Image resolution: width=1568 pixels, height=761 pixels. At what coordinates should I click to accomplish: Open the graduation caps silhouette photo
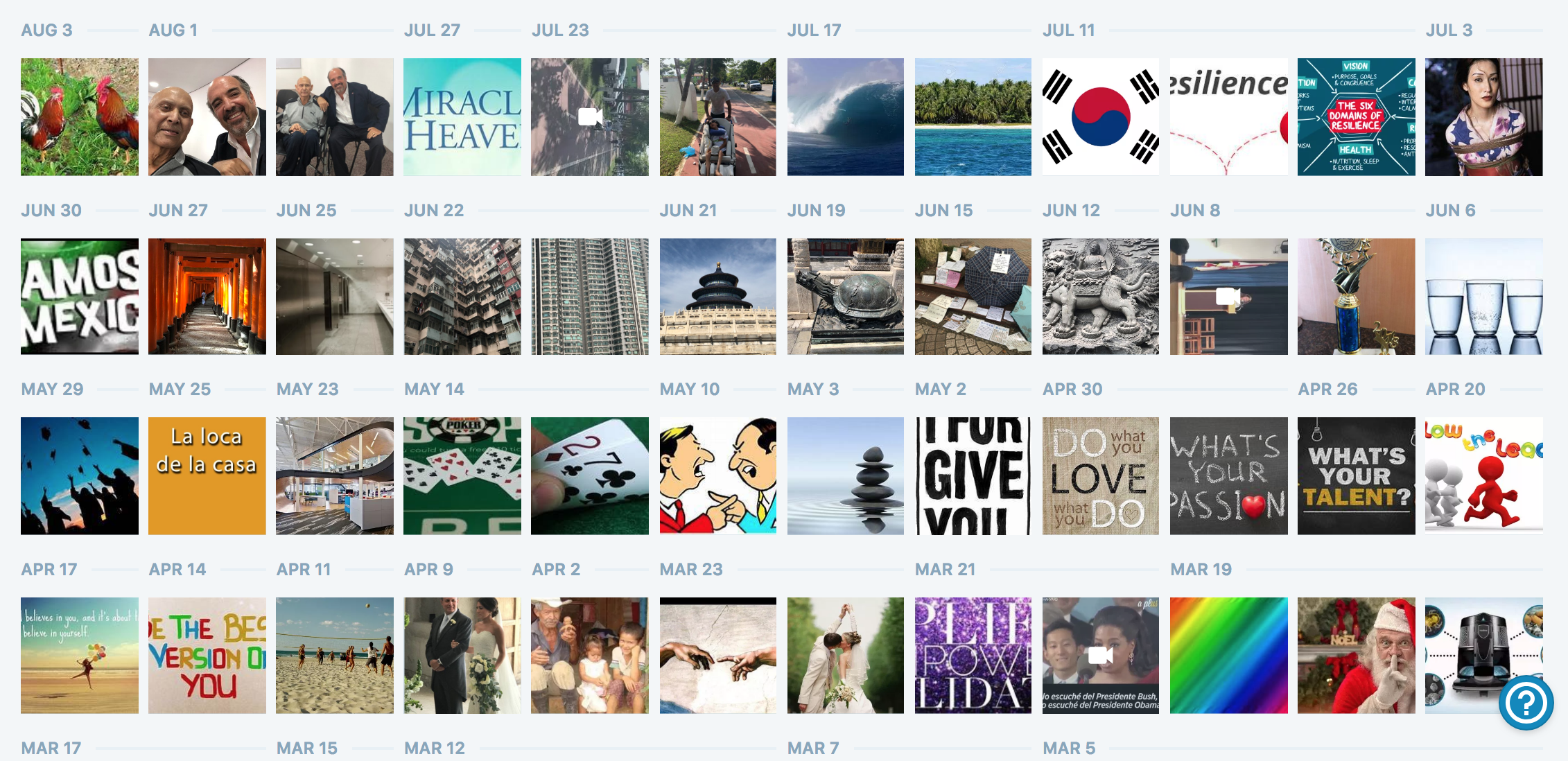pos(80,475)
